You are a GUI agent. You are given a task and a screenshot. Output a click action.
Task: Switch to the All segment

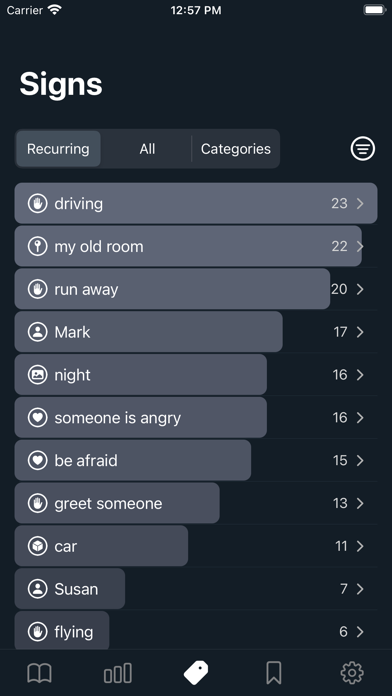pyautogui.click(x=147, y=149)
